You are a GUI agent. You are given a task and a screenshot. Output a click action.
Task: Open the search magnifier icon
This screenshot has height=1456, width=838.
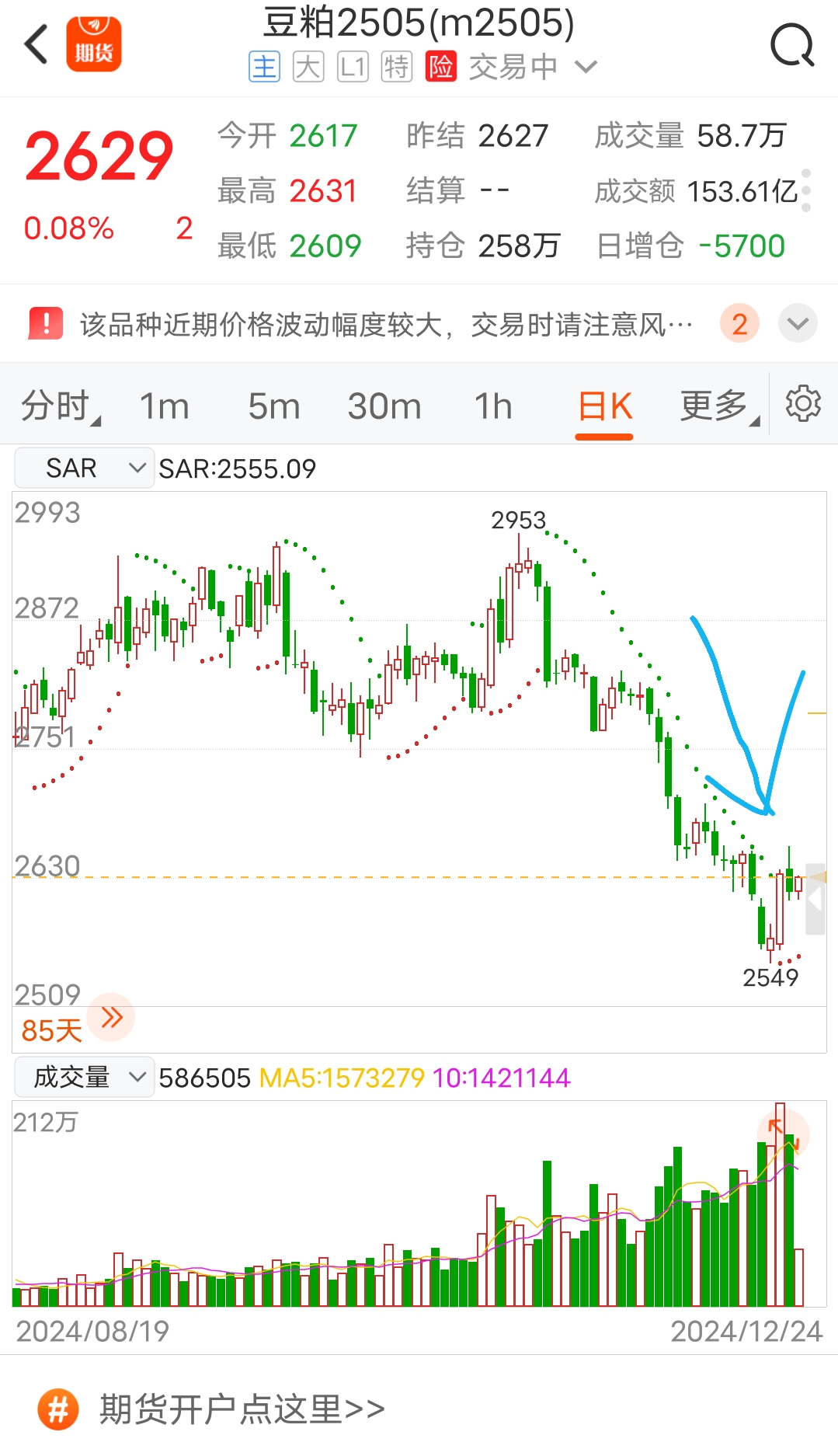tap(792, 46)
